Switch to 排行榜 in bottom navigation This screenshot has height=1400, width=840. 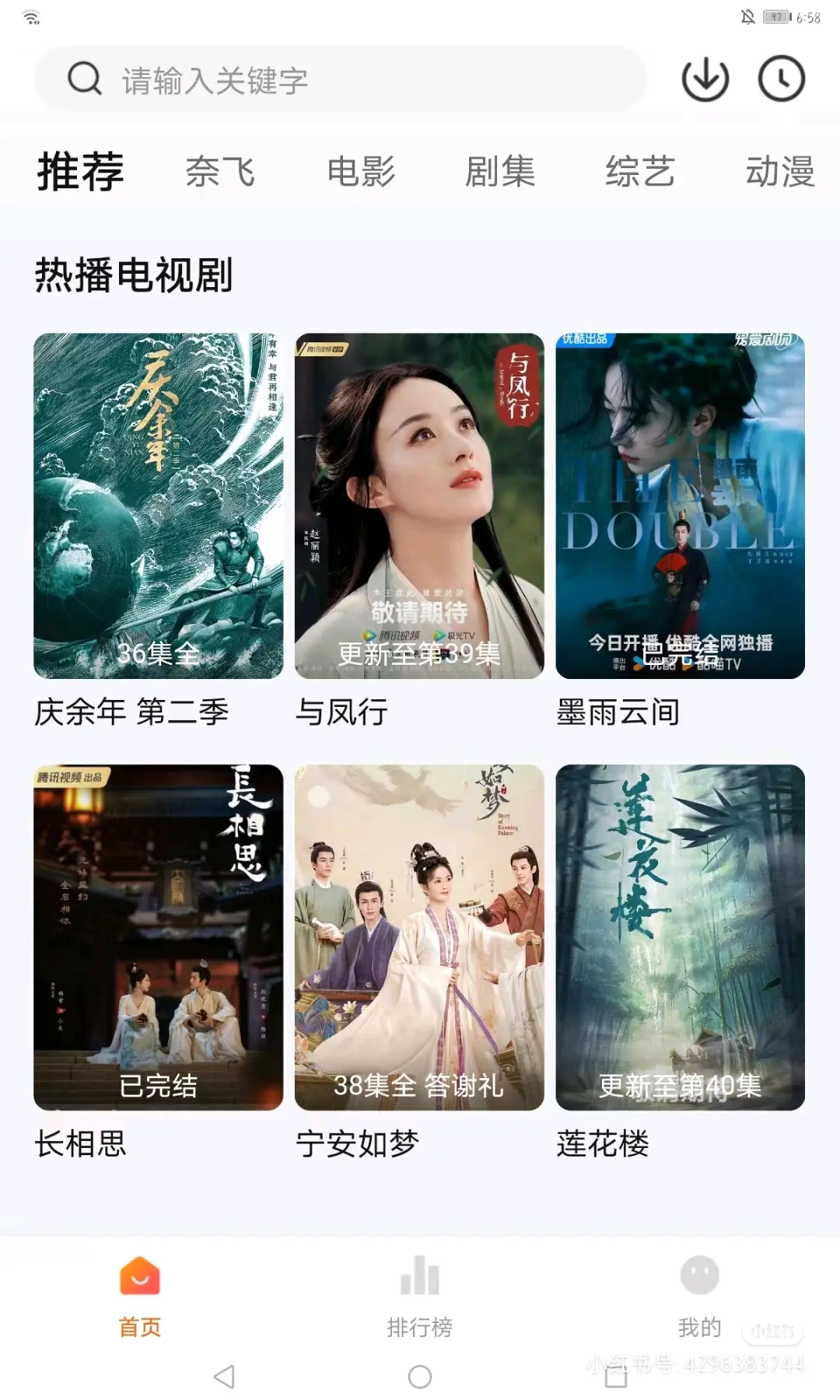point(419,1295)
